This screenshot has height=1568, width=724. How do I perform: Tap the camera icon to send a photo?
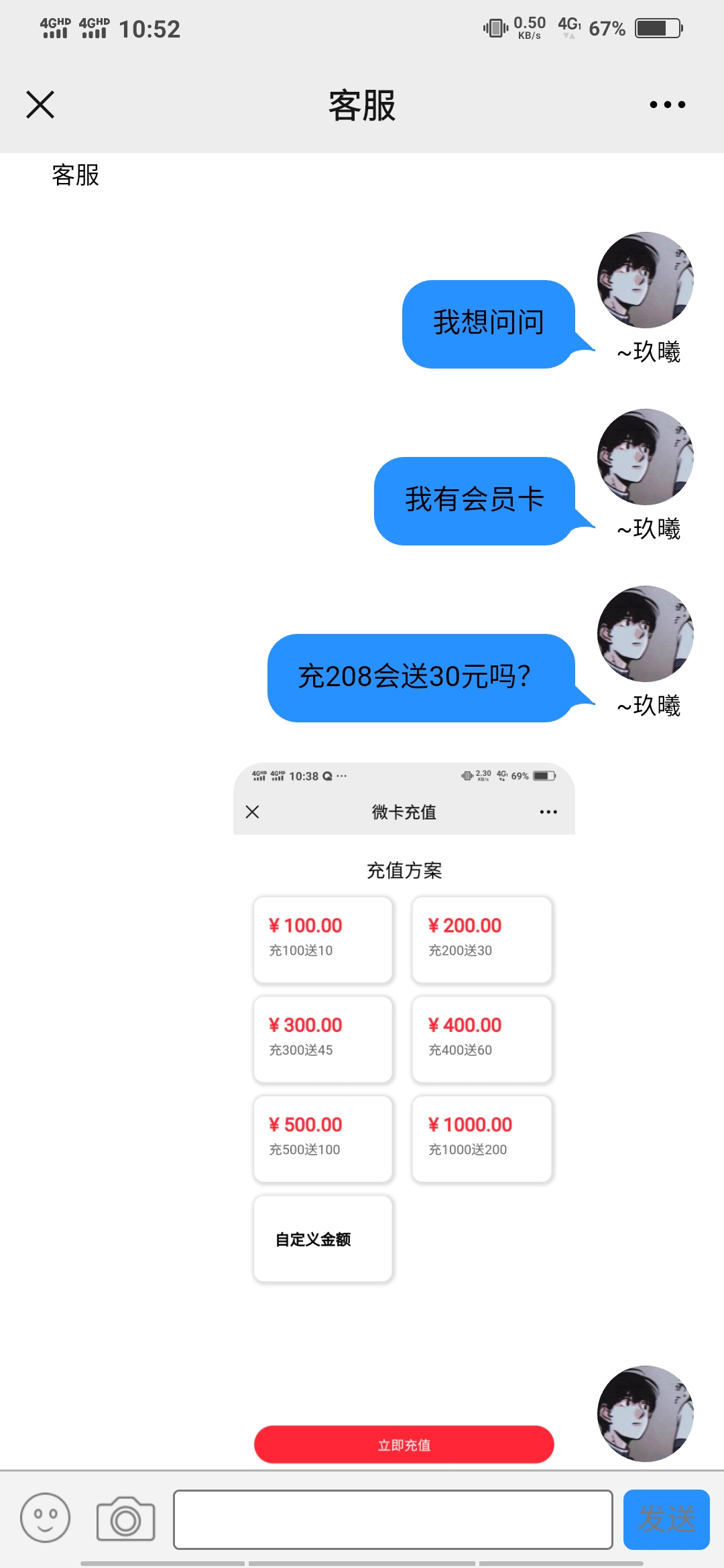click(126, 1519)
